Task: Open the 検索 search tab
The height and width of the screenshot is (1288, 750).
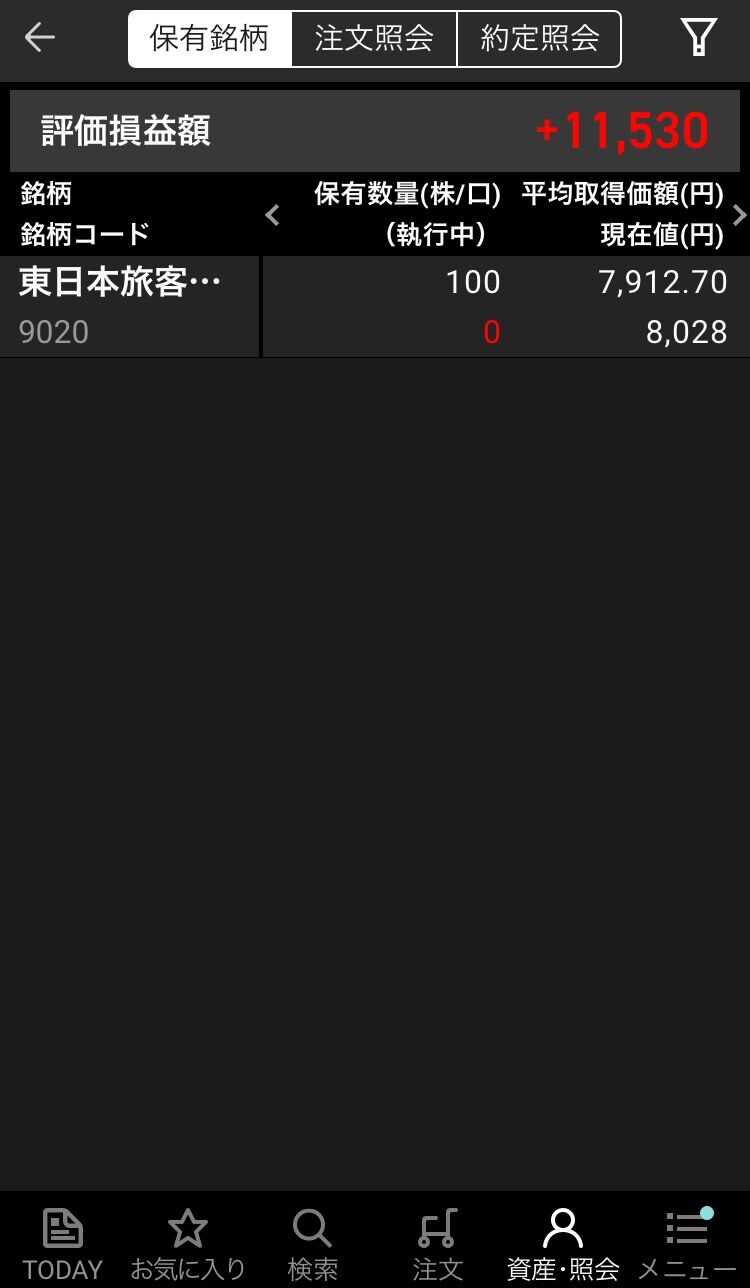Action: tap(312, 1244)
